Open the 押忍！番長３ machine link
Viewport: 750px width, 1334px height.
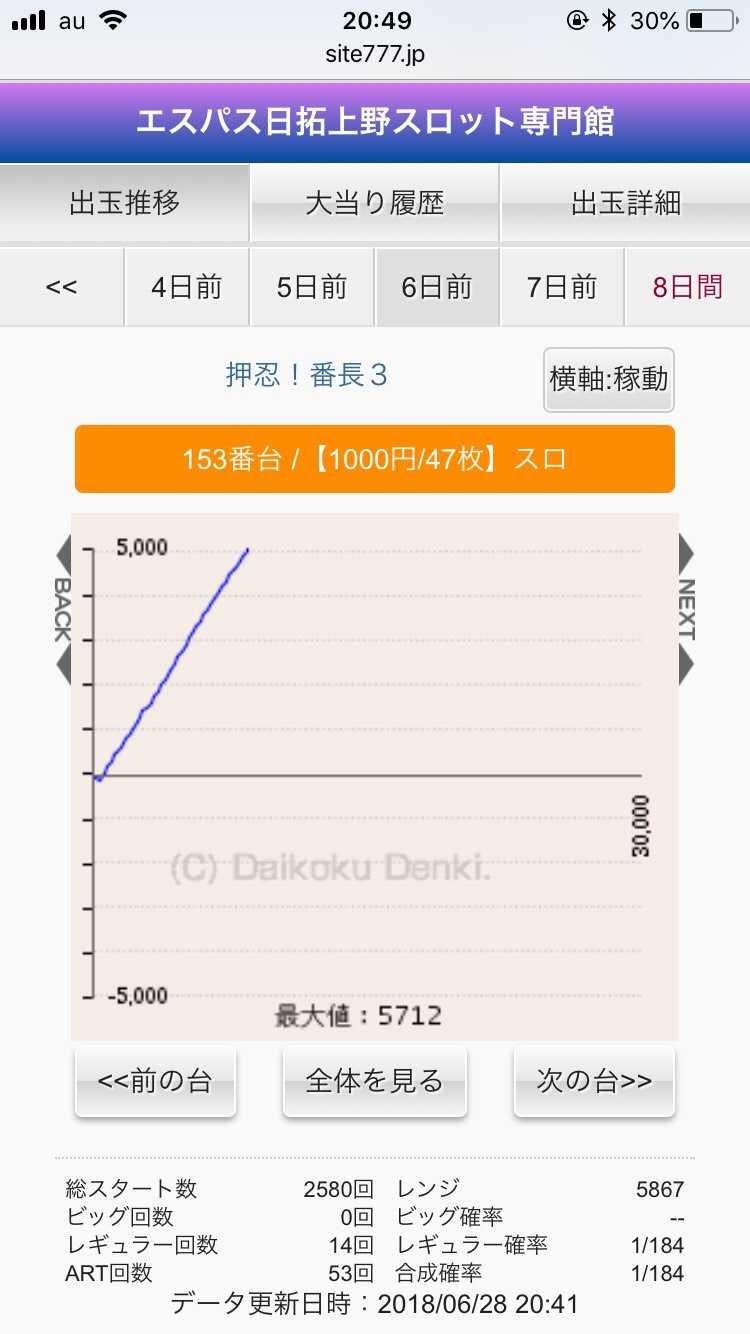pos(306,376)
